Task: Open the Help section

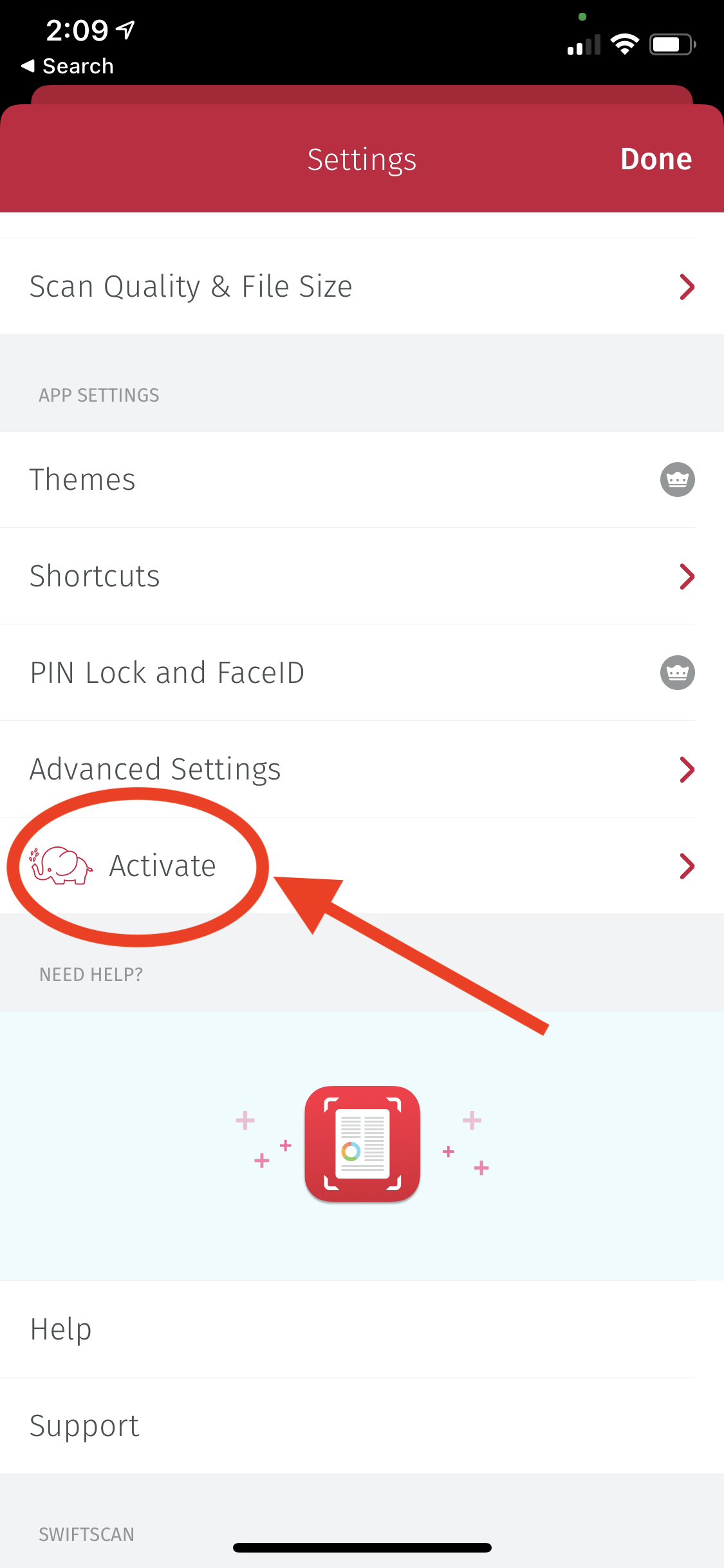Action: (60, 1329)
